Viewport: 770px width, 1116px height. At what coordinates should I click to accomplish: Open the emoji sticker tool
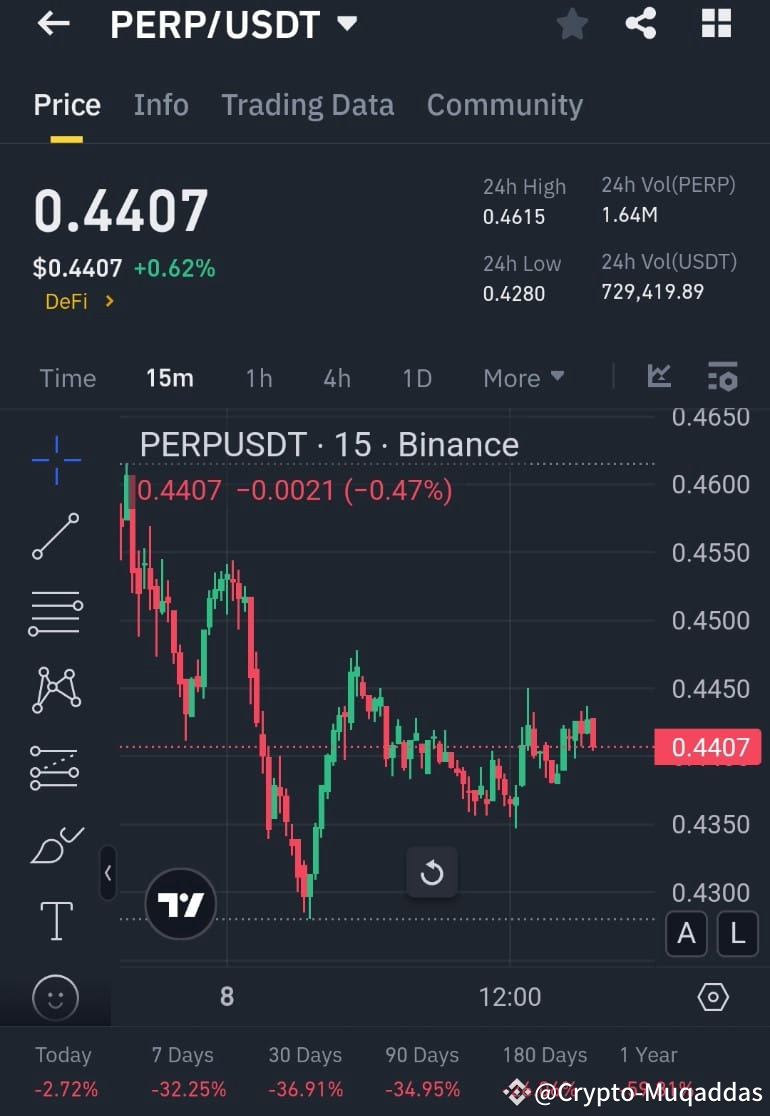(x=55, y=997)
